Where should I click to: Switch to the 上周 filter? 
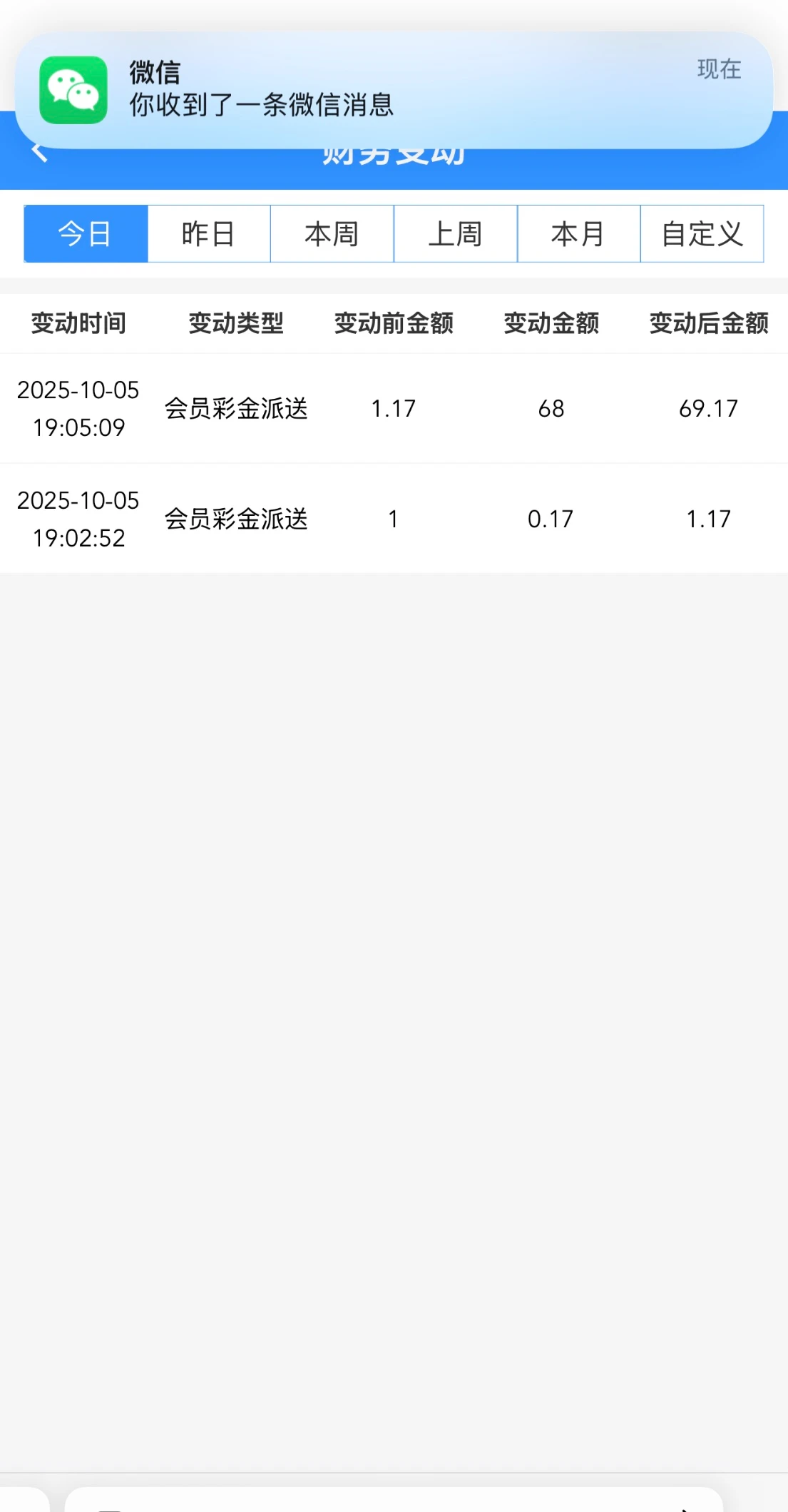[x=456, y=234]
